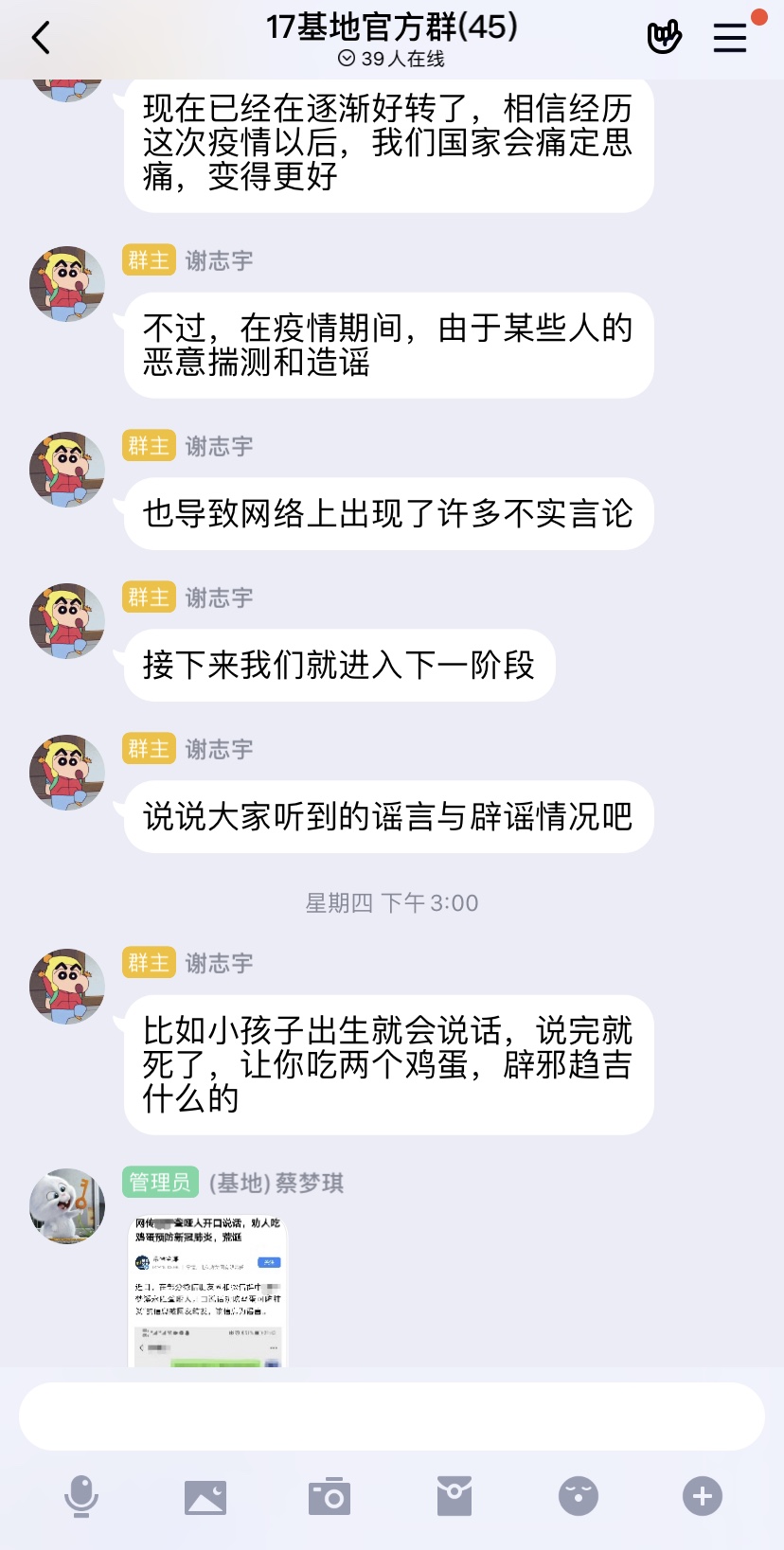The height and width of the screenshot is (1550, 784).
Task: Tap the red packet icon
Action: click(x=454, y=1496)
